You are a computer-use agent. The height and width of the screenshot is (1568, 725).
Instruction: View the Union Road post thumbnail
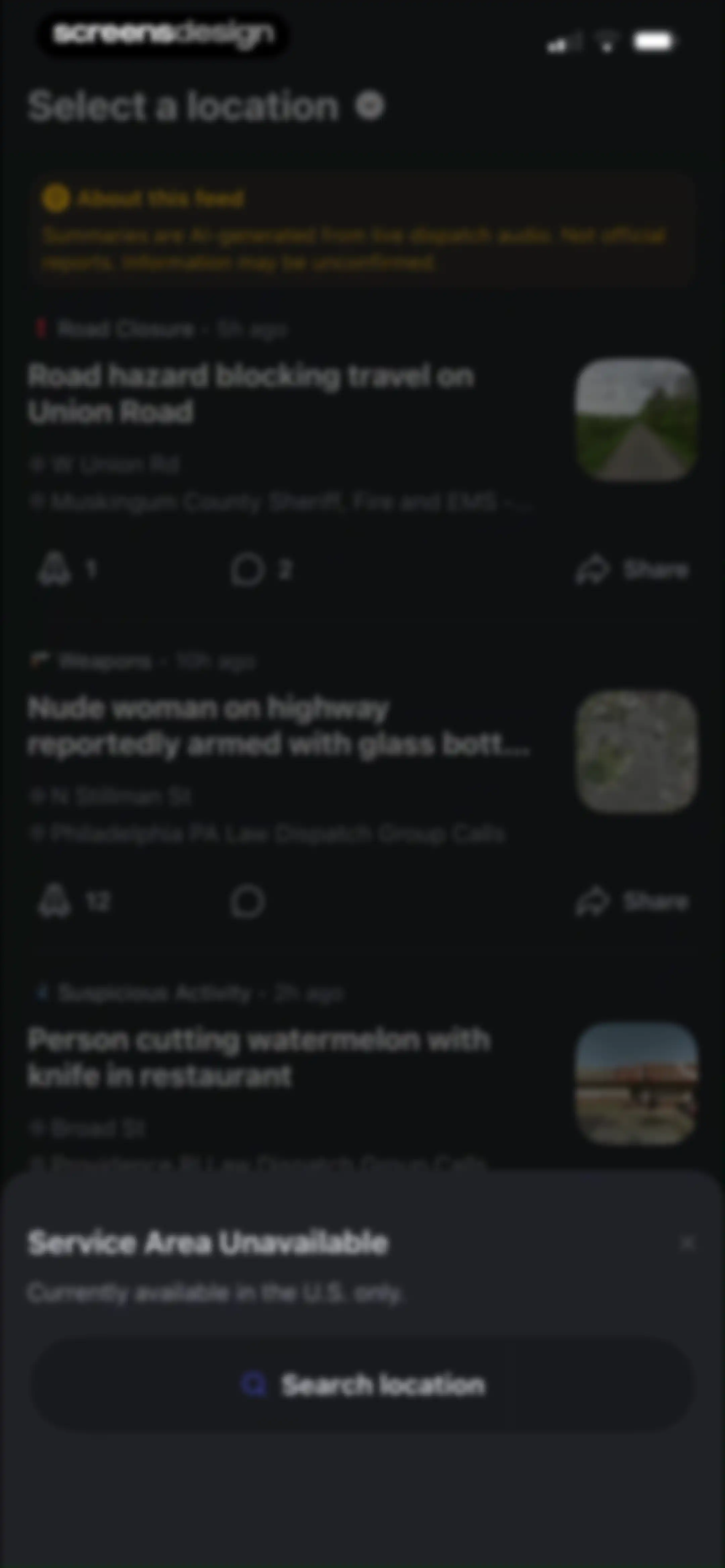(636, 419)
